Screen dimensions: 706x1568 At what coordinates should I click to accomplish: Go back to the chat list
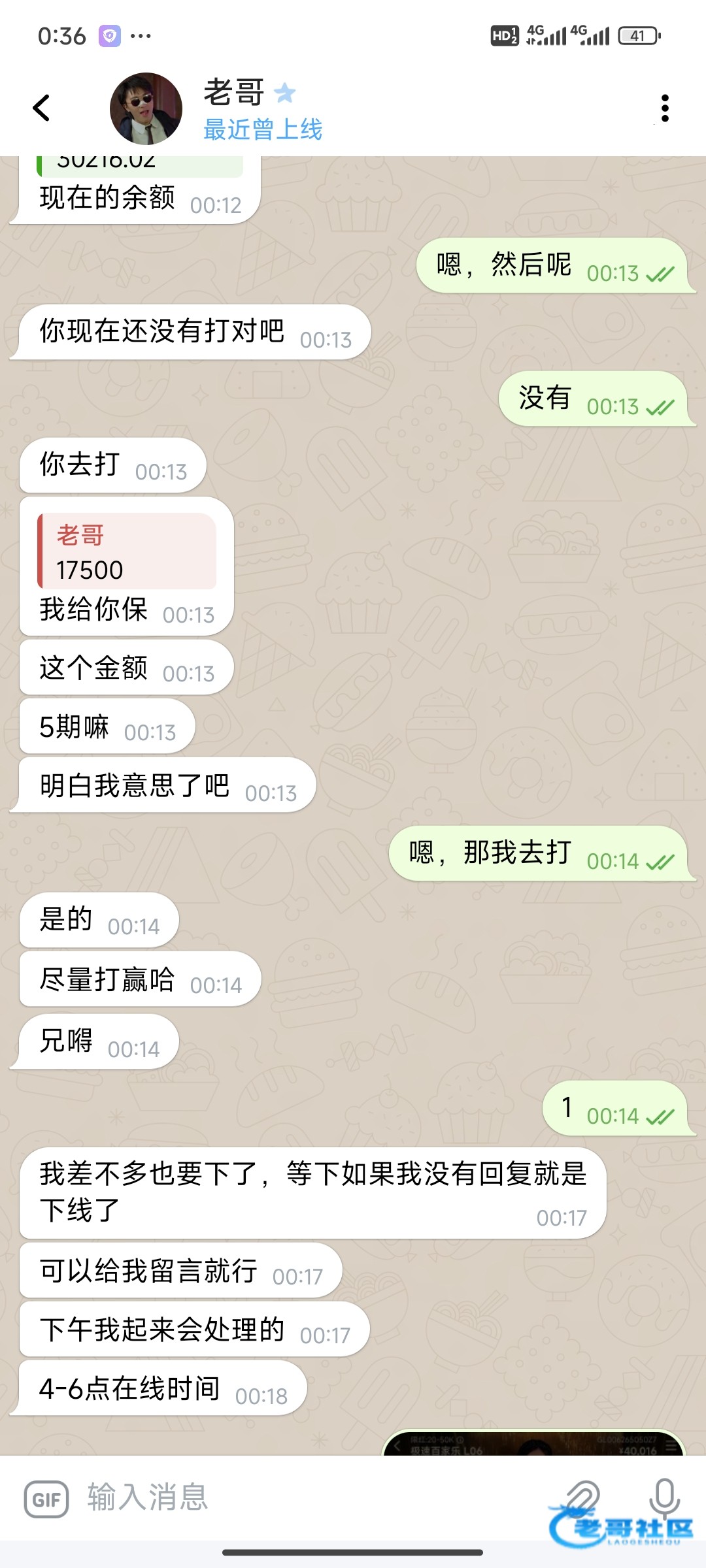(41, 108)
